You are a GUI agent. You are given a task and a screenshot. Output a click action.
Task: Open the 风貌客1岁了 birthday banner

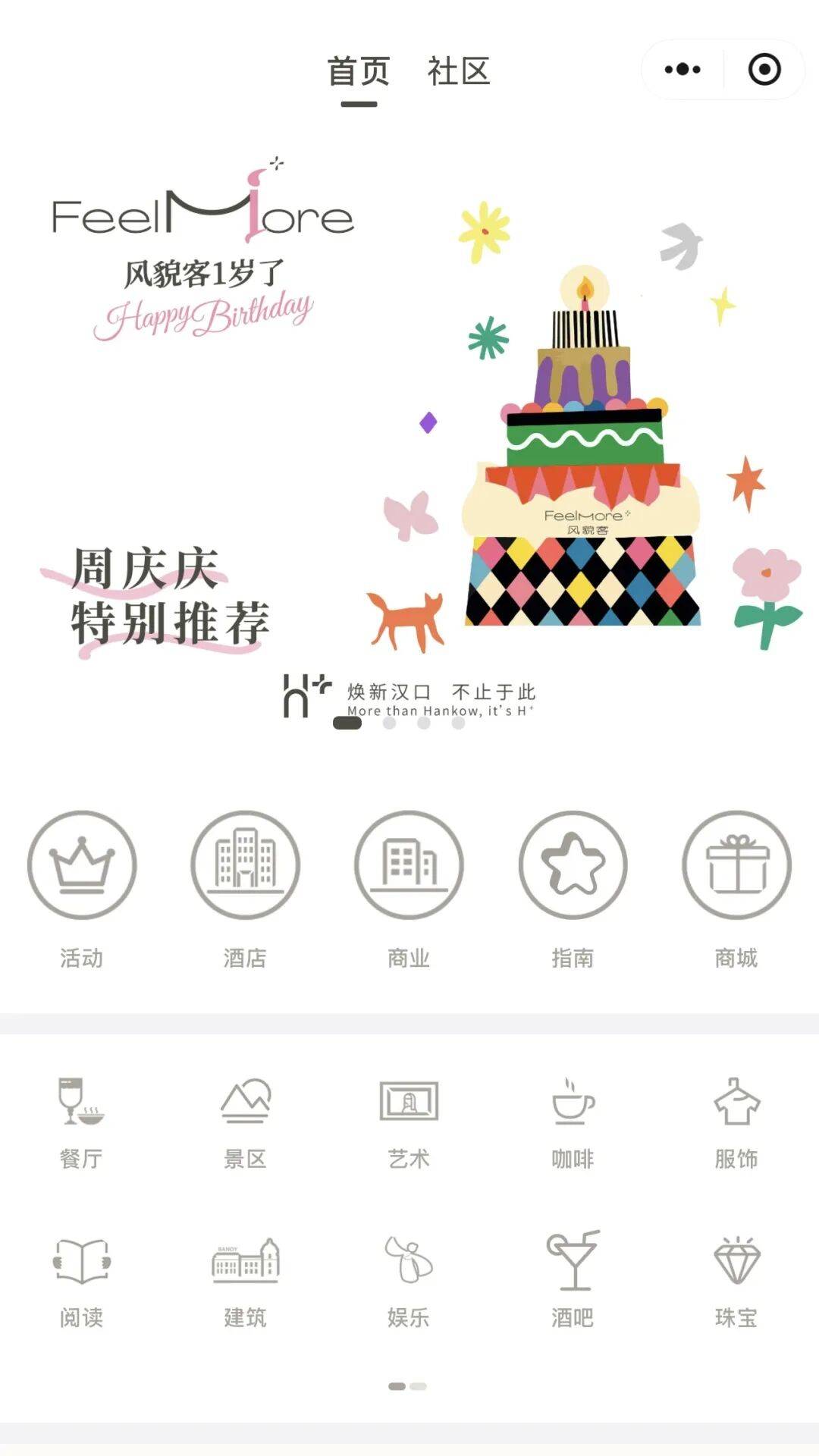tap(409, 425)
